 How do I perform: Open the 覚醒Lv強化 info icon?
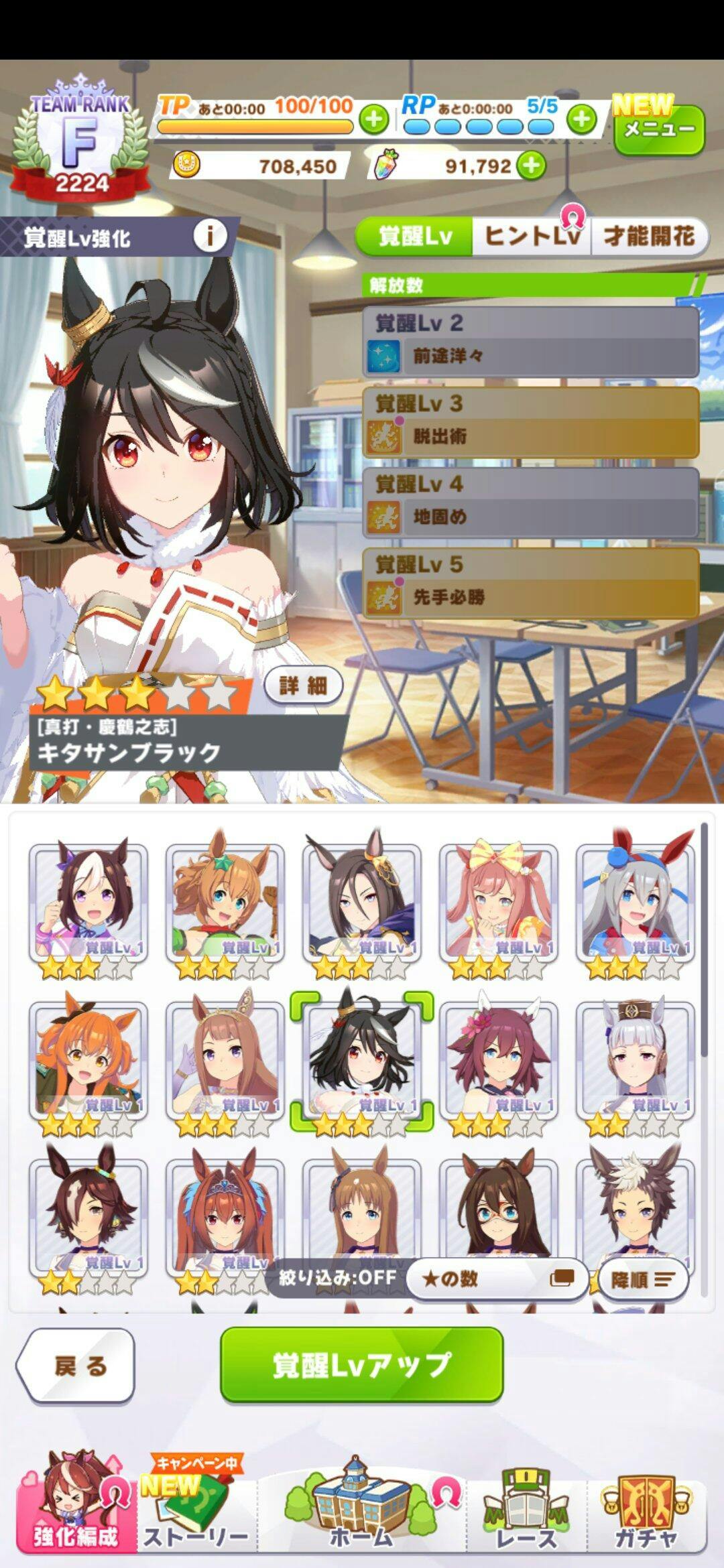pyautogui.click(x=210, y=236)
